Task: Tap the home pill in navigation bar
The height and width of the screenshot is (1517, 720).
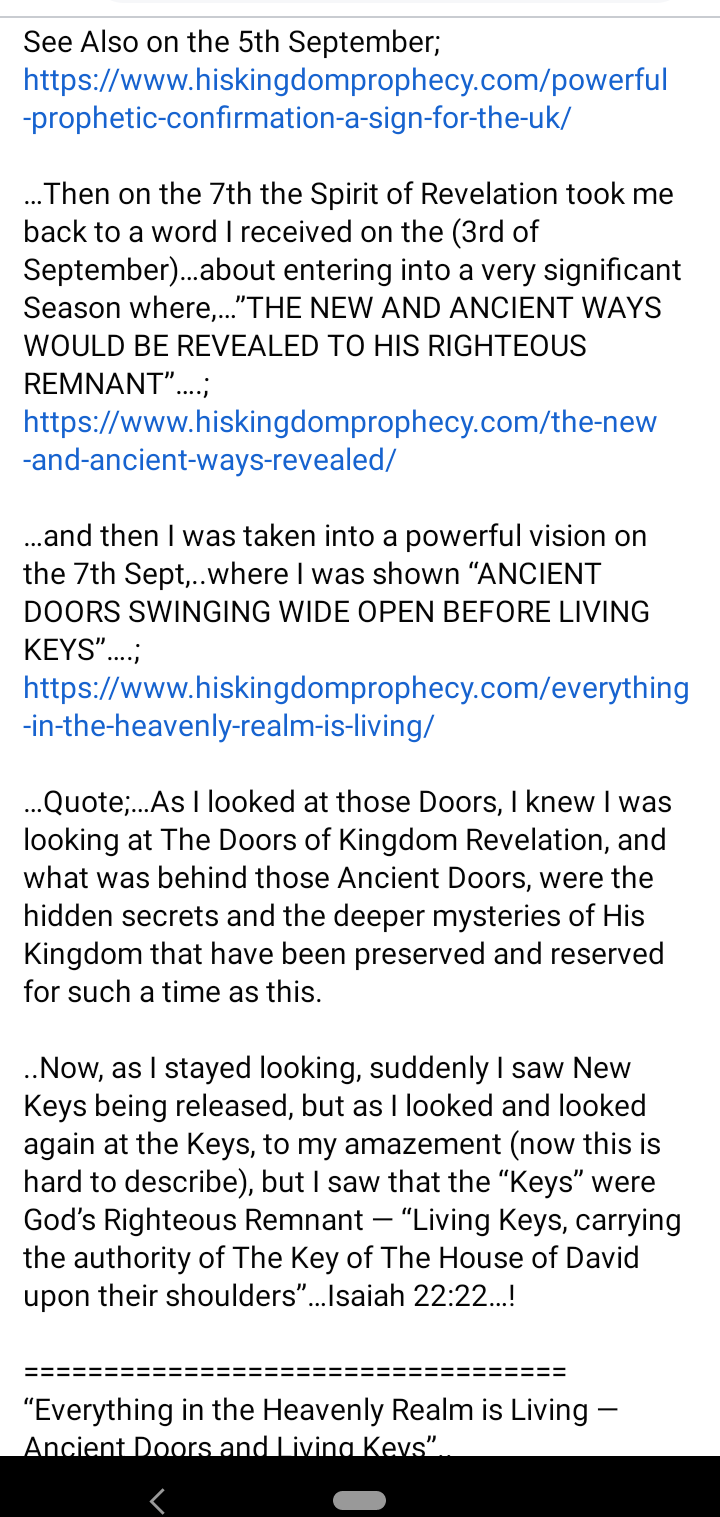Action: point(359,1499)
